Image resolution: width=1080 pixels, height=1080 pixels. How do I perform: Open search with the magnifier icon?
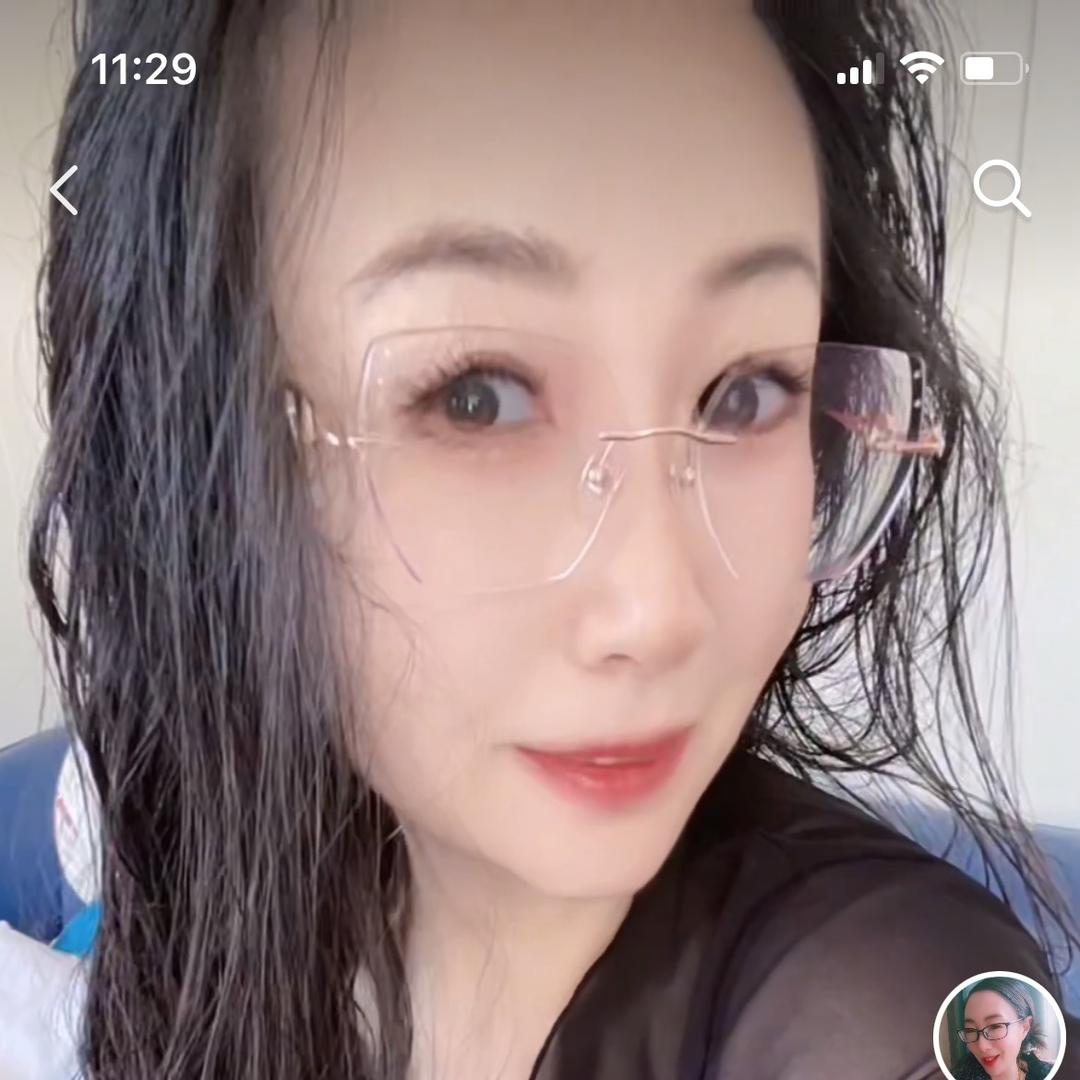pos(1001,189)
